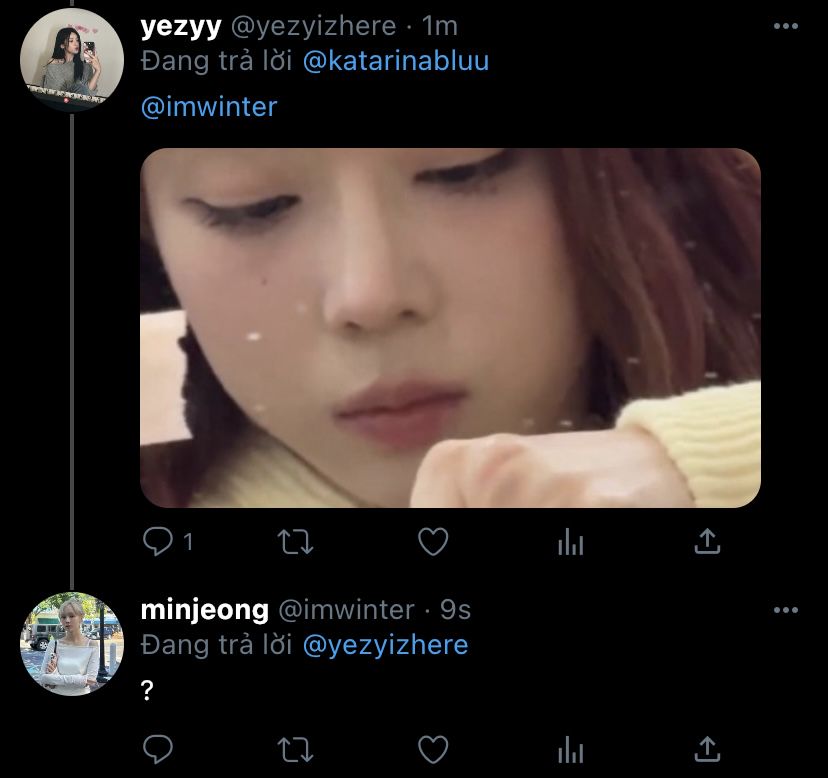828x778 pixels.
Task: Like minjeong's reply
Action: (432, 749)
